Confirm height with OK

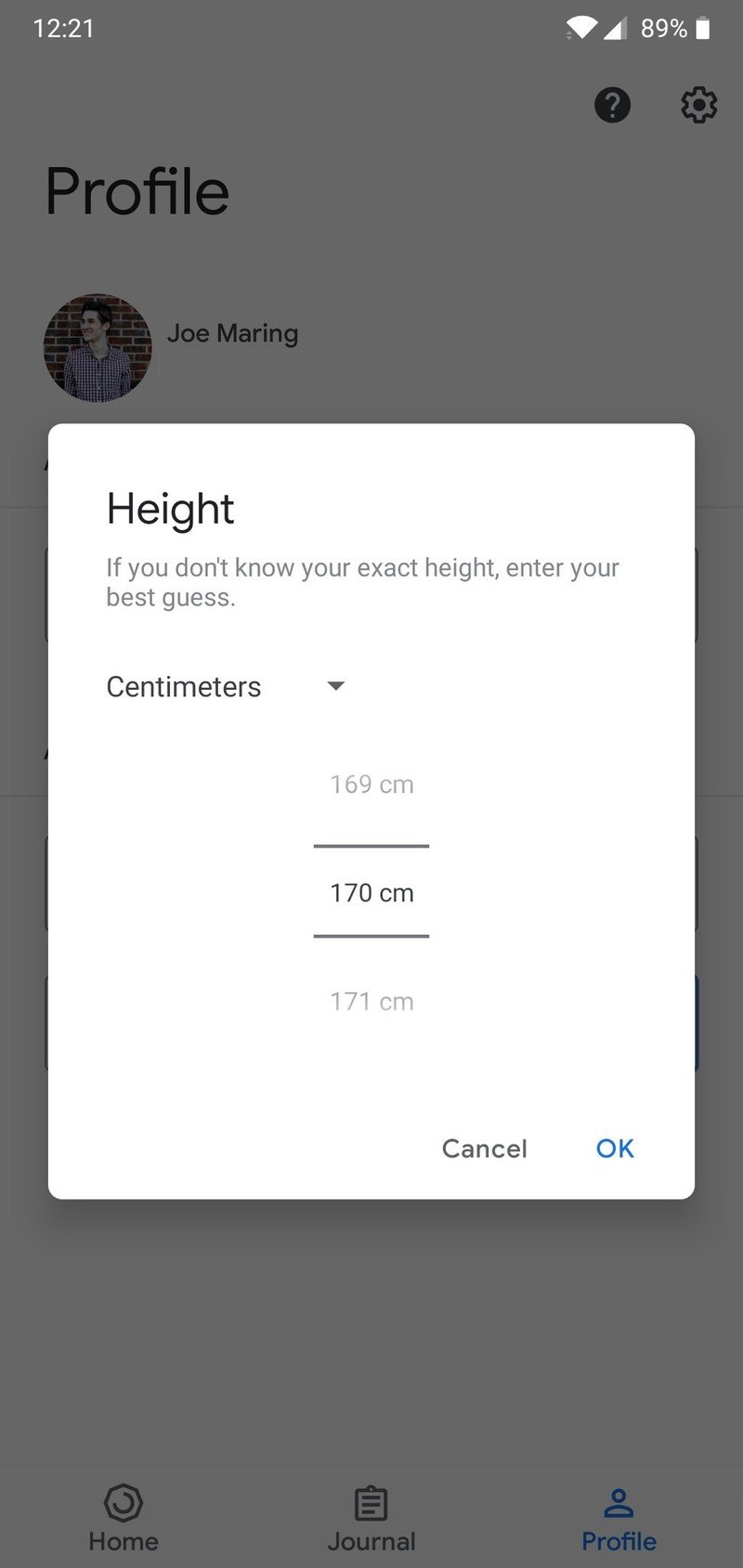click(x=615, y=1148)
